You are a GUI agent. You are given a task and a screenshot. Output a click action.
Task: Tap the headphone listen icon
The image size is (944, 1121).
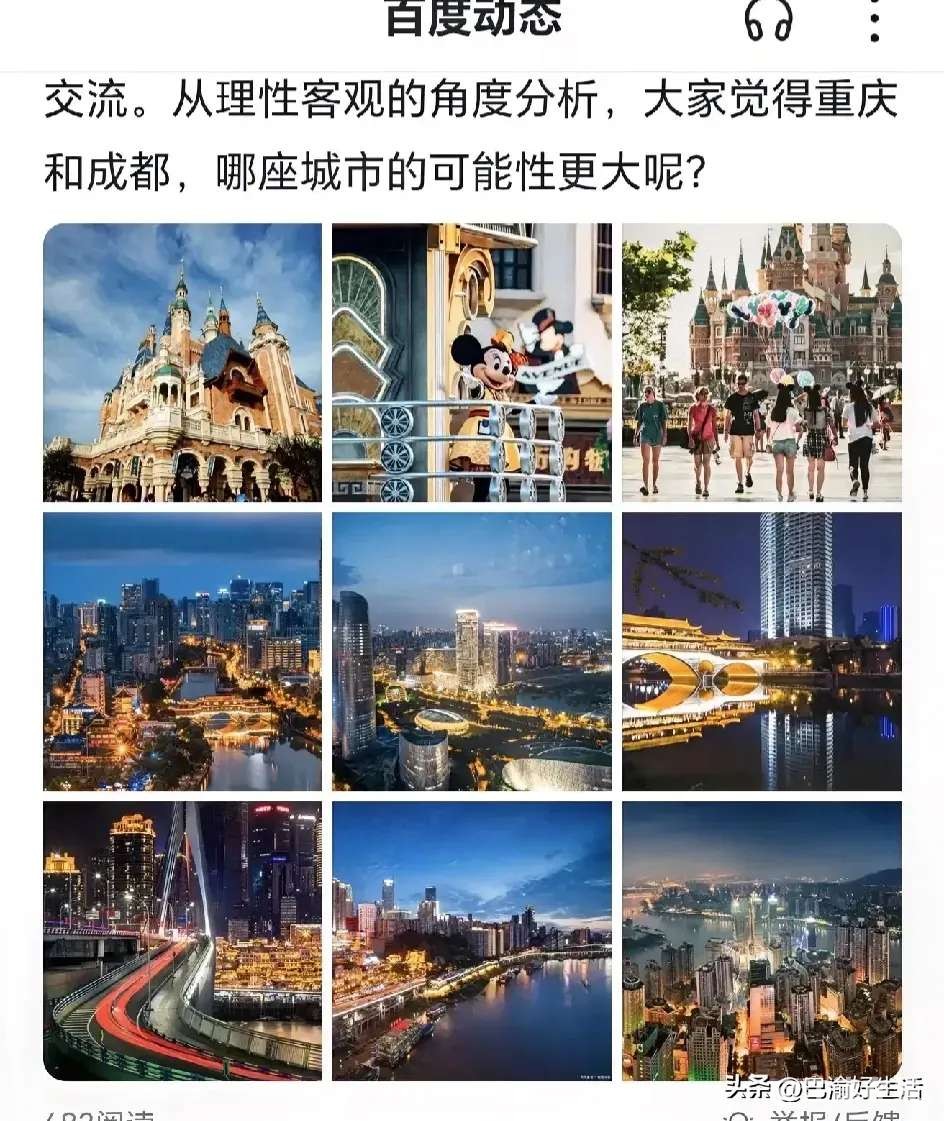coord(768,21)
